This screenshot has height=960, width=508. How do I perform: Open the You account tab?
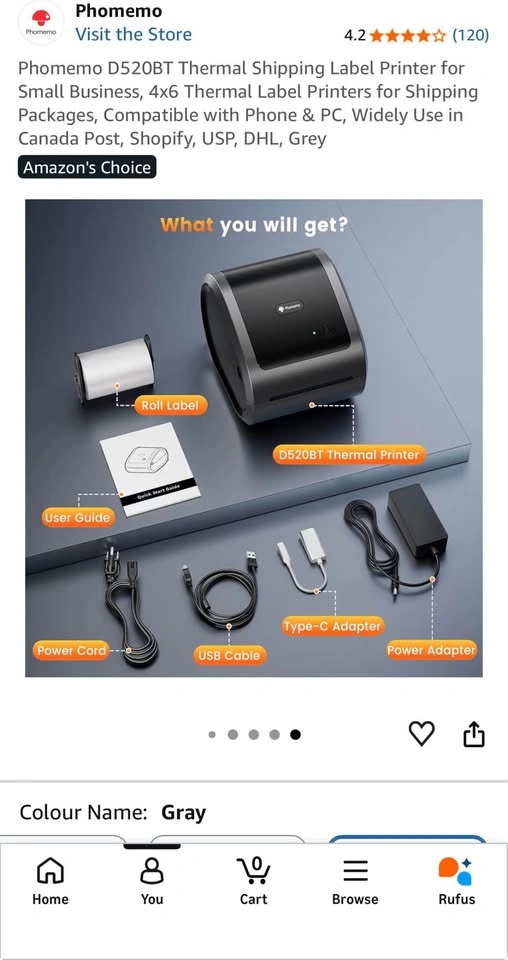click(152, 882)
